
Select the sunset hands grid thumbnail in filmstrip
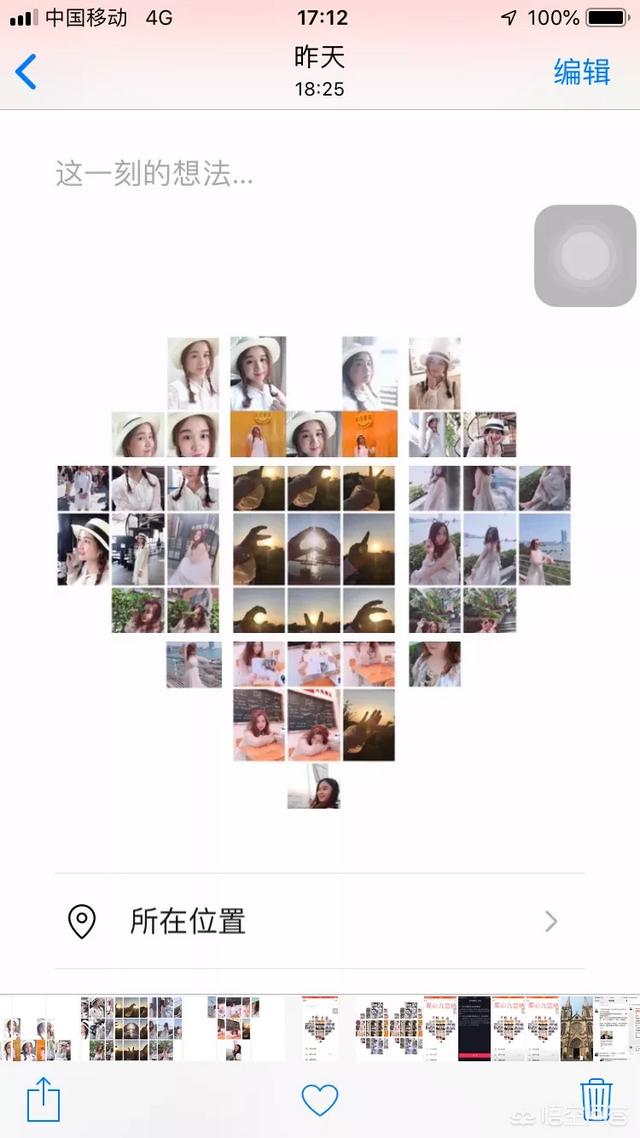131,1028
